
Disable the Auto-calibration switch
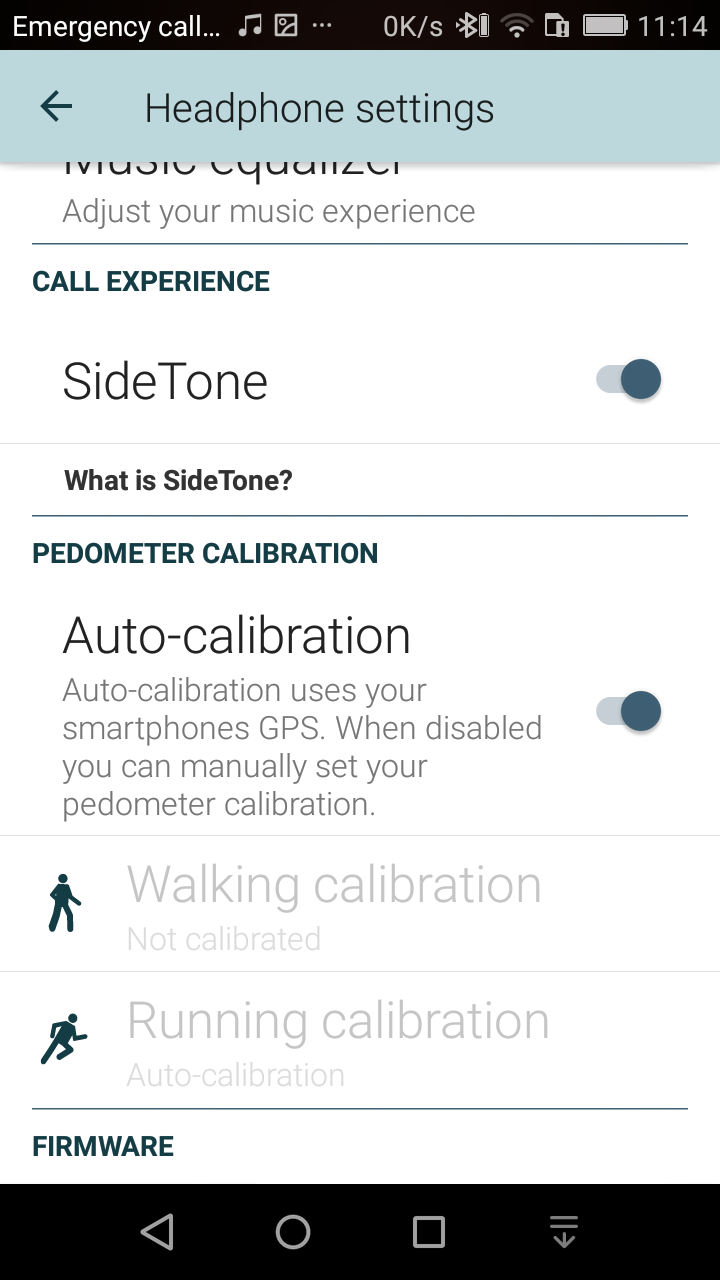pos(629,712)
